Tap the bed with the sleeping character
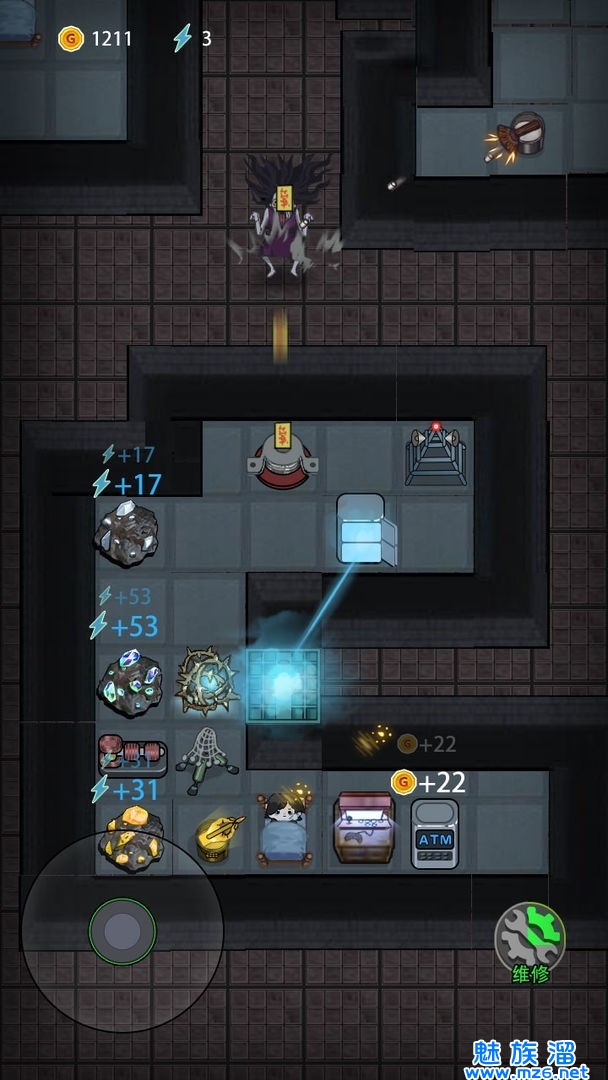This screenshot has height=1080, width=608. coord(283,828)
